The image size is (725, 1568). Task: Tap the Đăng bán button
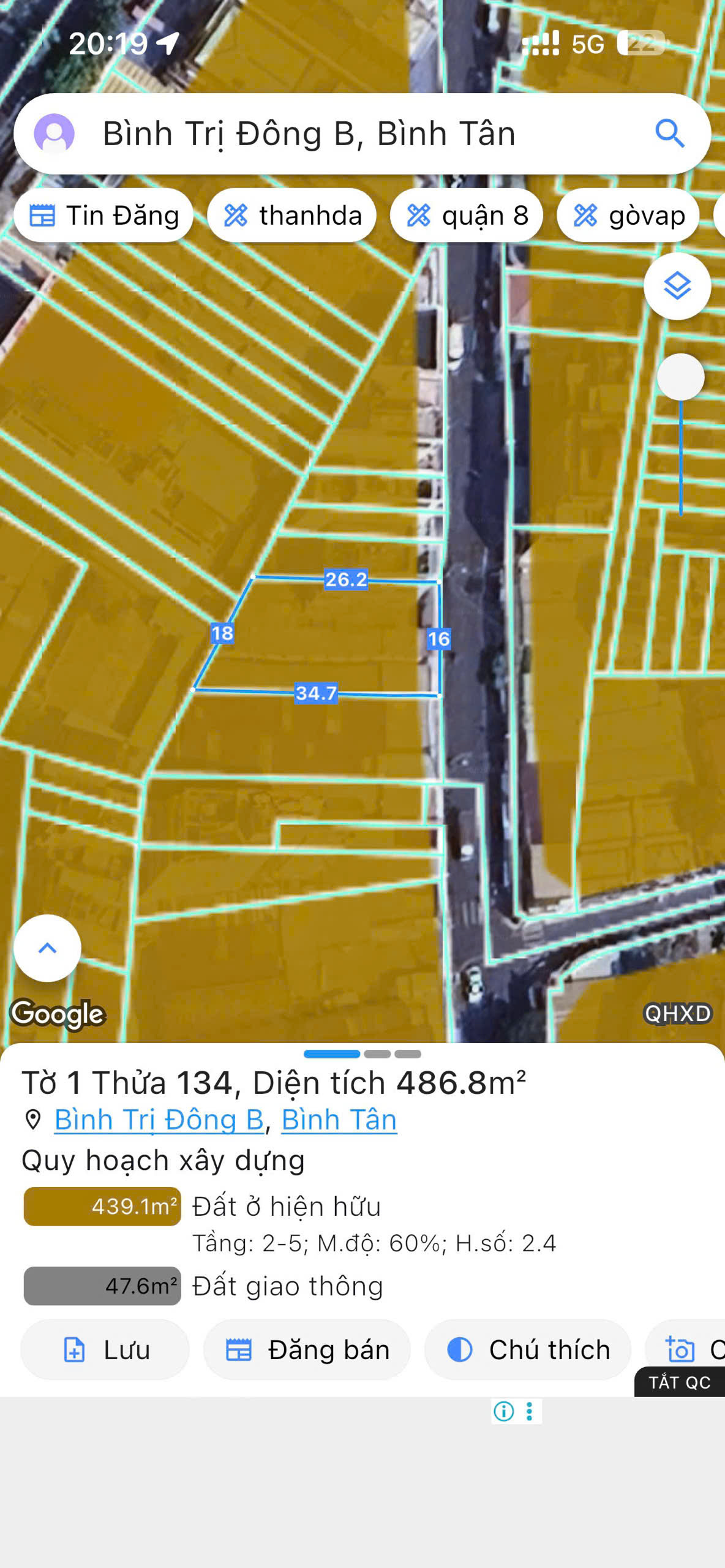307,1349
